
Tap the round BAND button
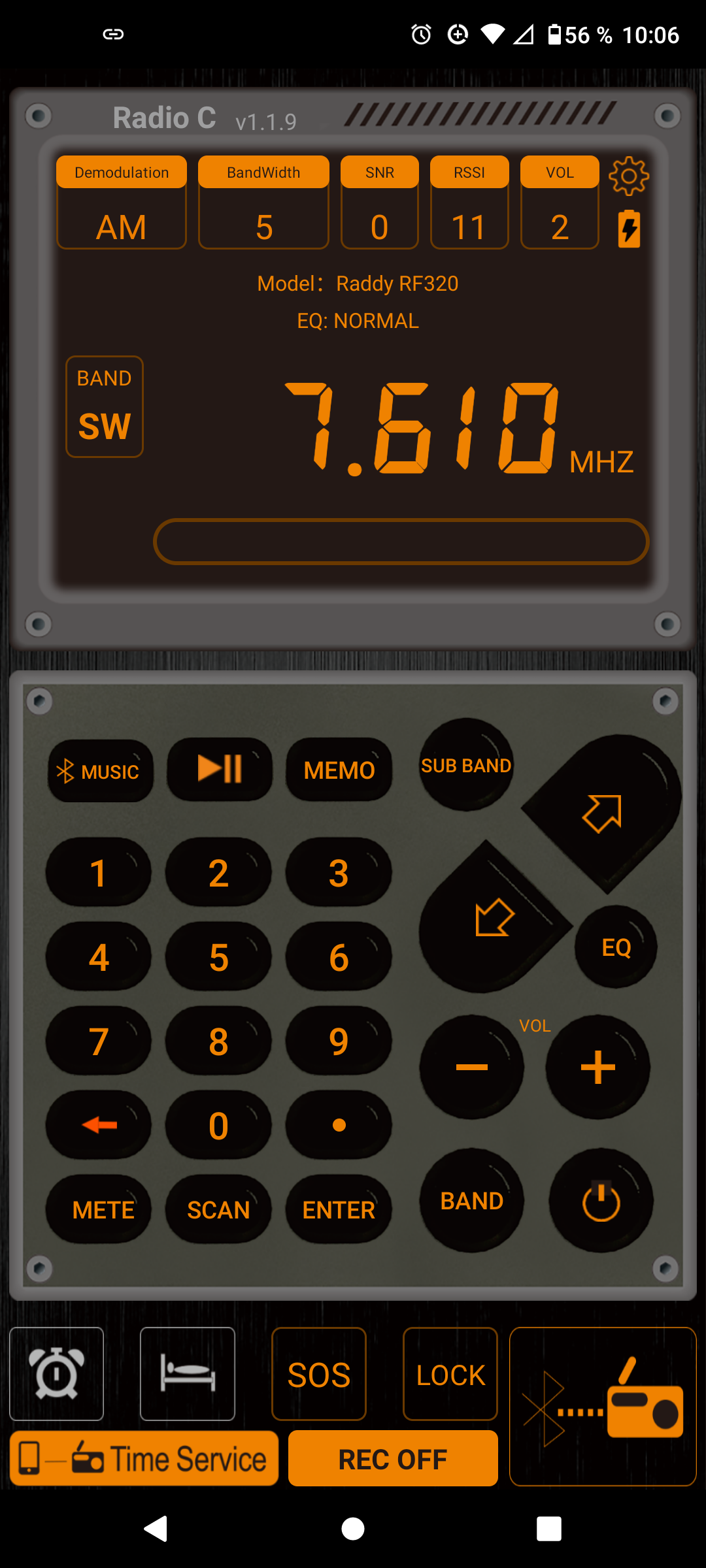click(472, 1200)
